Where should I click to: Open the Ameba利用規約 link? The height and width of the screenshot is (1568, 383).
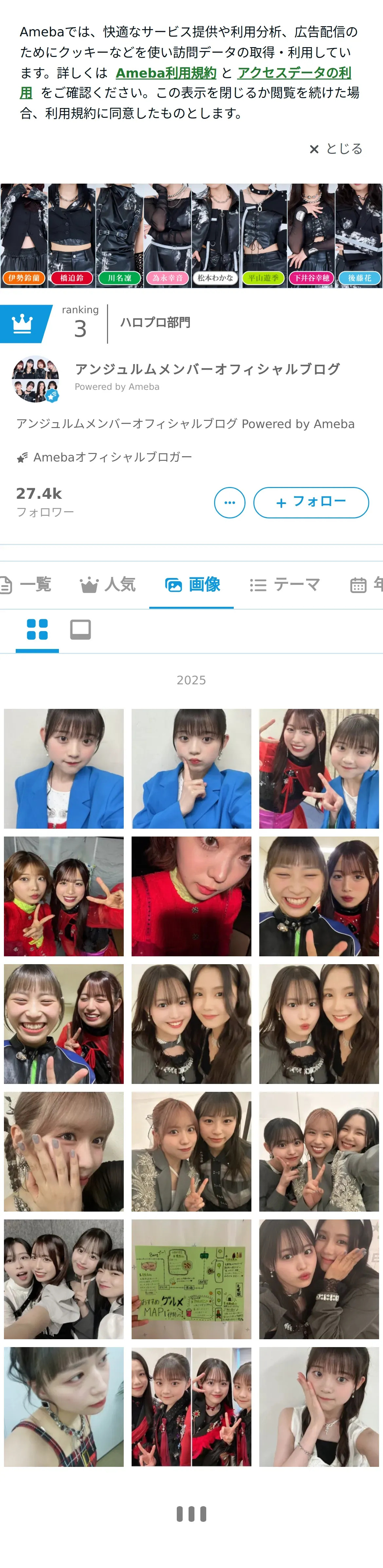pos(166,73)
